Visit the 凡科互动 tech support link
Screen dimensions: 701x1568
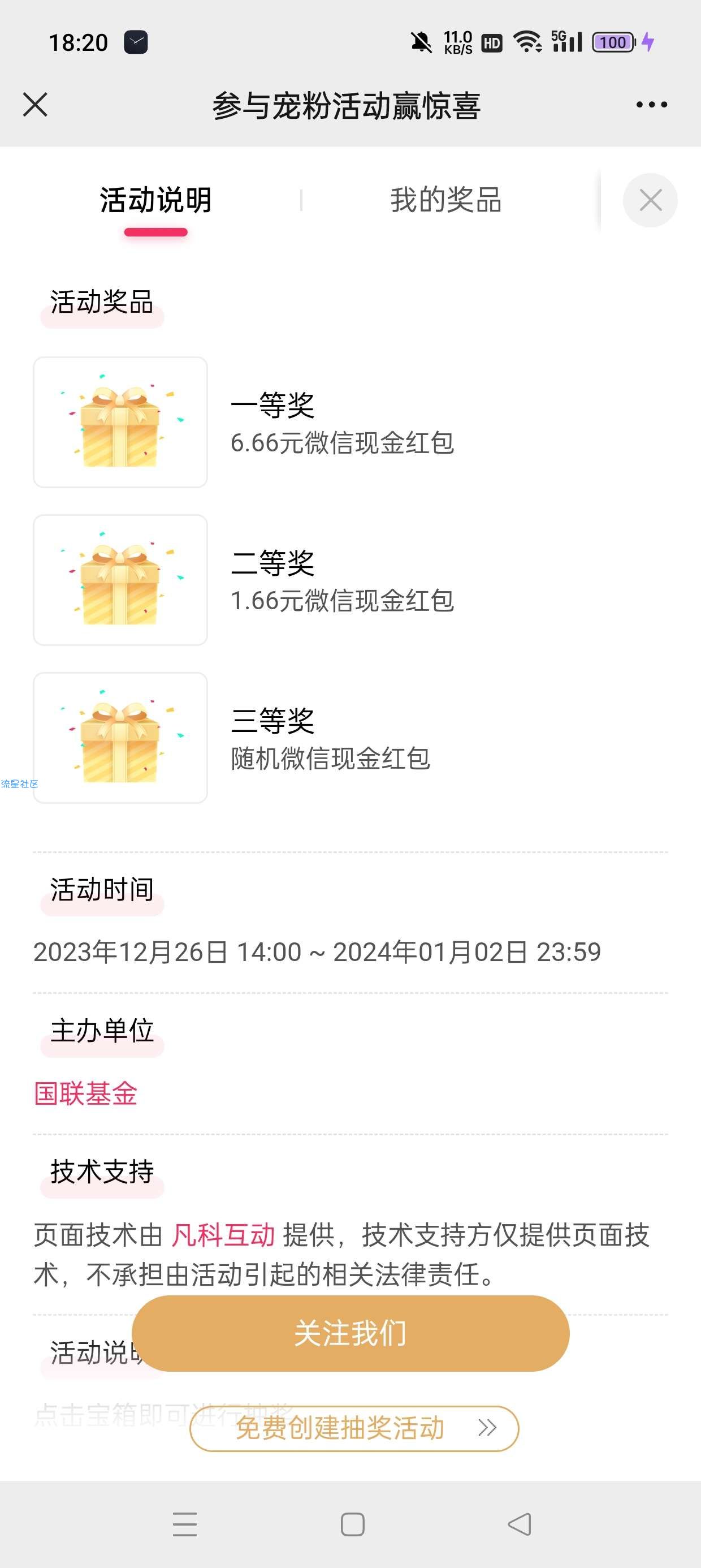(x=223, y=1235)
